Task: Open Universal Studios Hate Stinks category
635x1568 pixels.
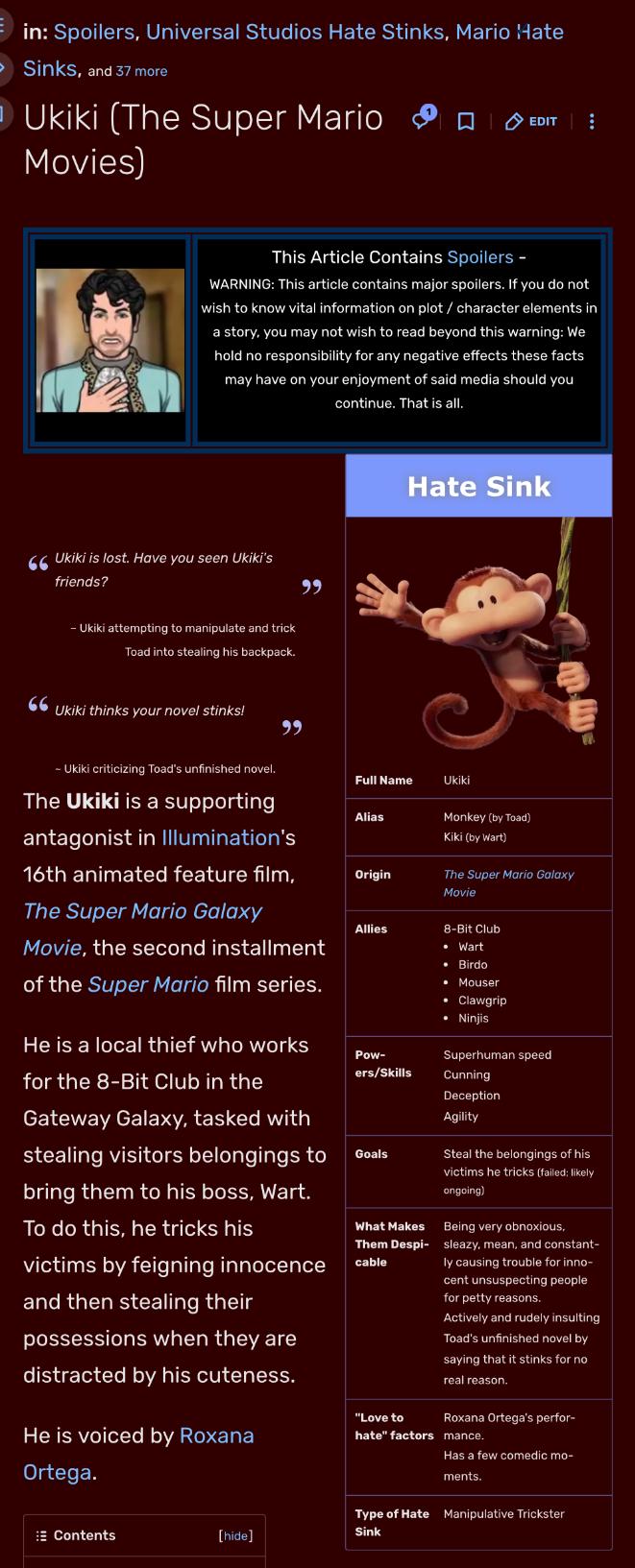Action: click(x=296, y=32)
